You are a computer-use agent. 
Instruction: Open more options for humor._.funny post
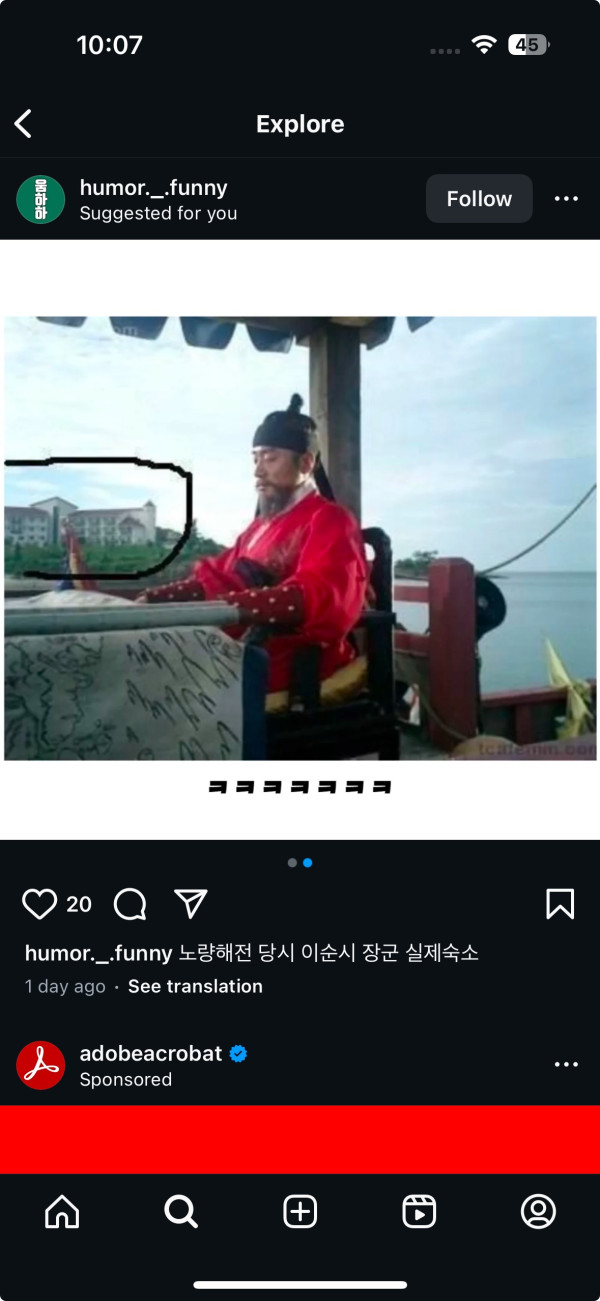[x=566, y=199]
